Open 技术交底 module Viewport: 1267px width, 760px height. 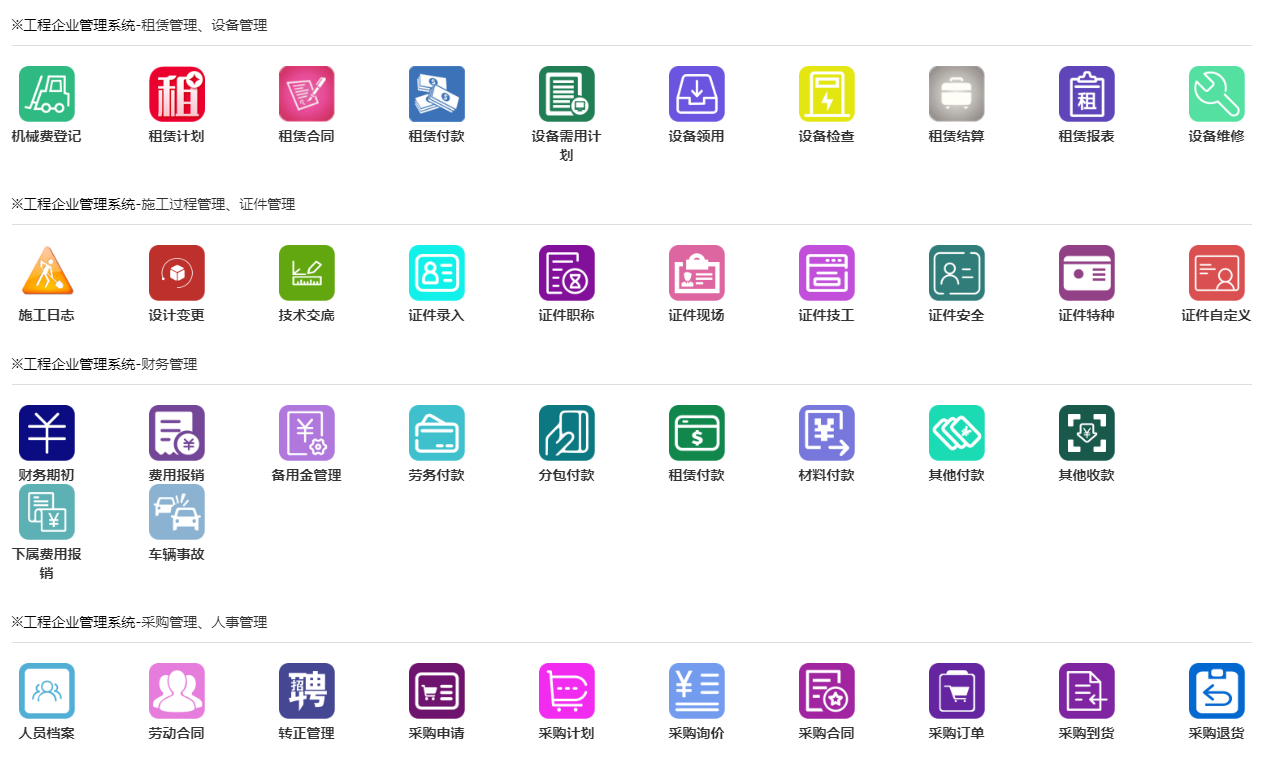pos(306,273)
